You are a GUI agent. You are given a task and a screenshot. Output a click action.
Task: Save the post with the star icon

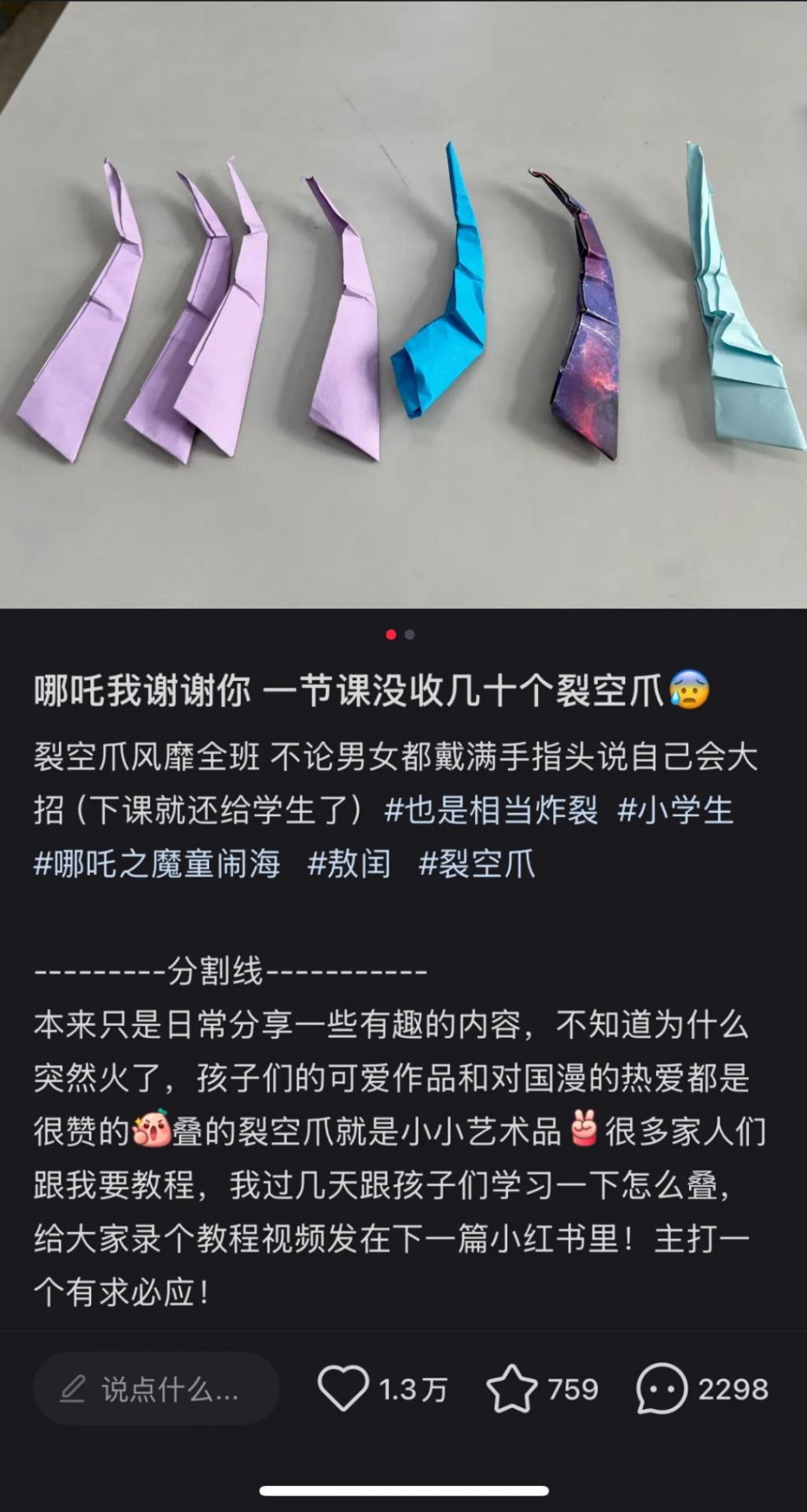click(511, 1389)
